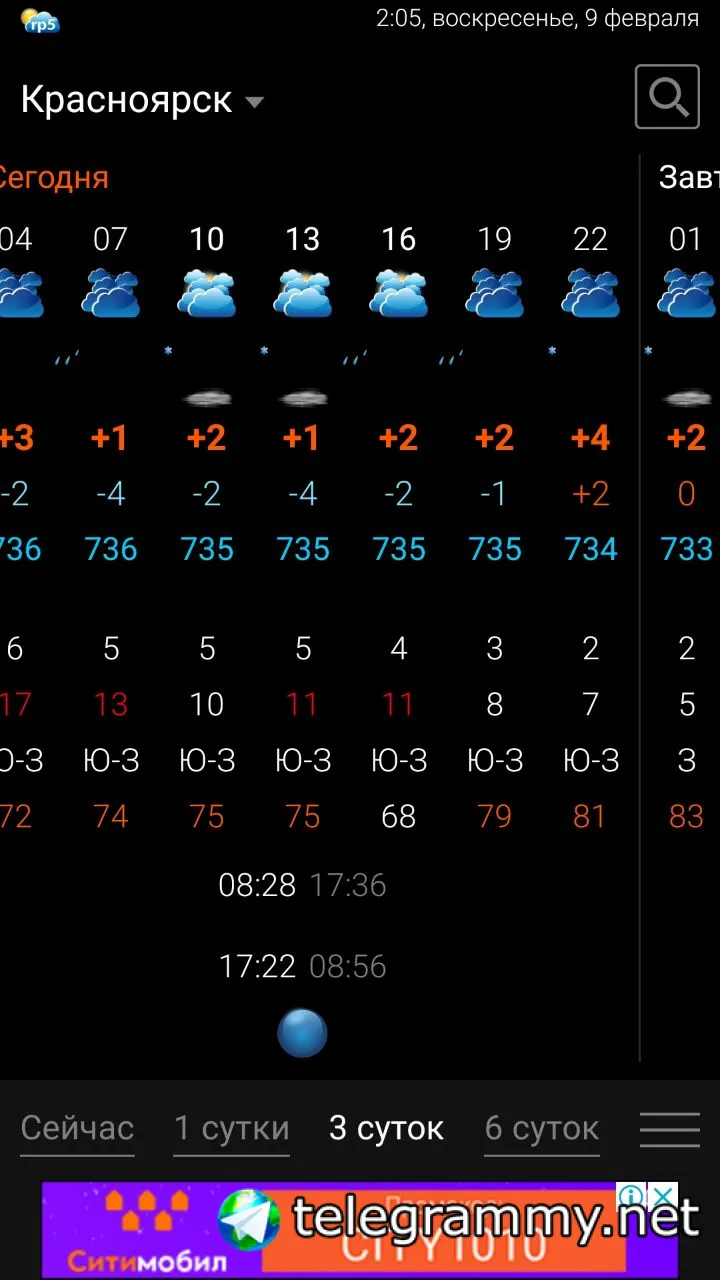Open the city search magnifier
The width and height of the screenshot is (720, 1280).
[x=667, y=97]
